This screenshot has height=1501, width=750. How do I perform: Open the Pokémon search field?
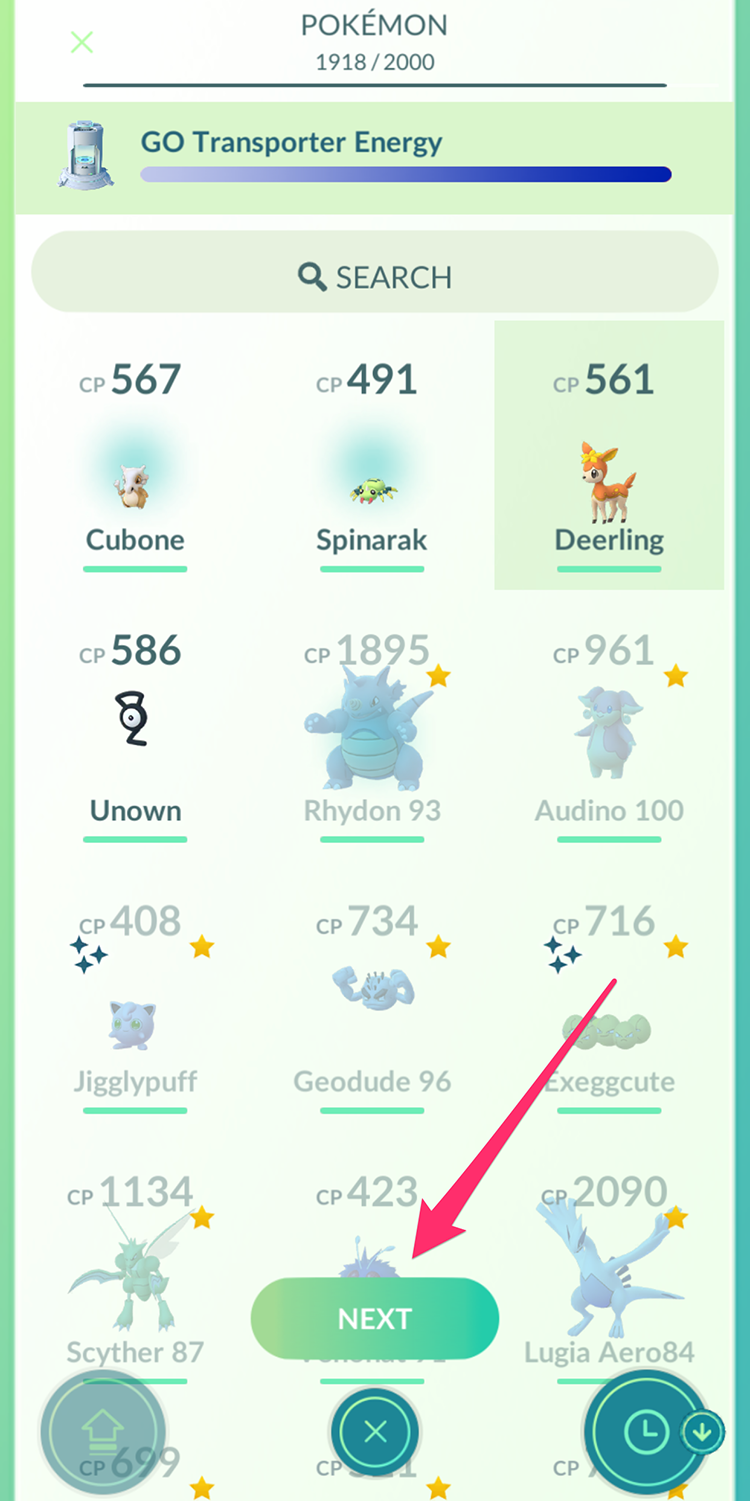pyautogui.click(x=375, y=277)
